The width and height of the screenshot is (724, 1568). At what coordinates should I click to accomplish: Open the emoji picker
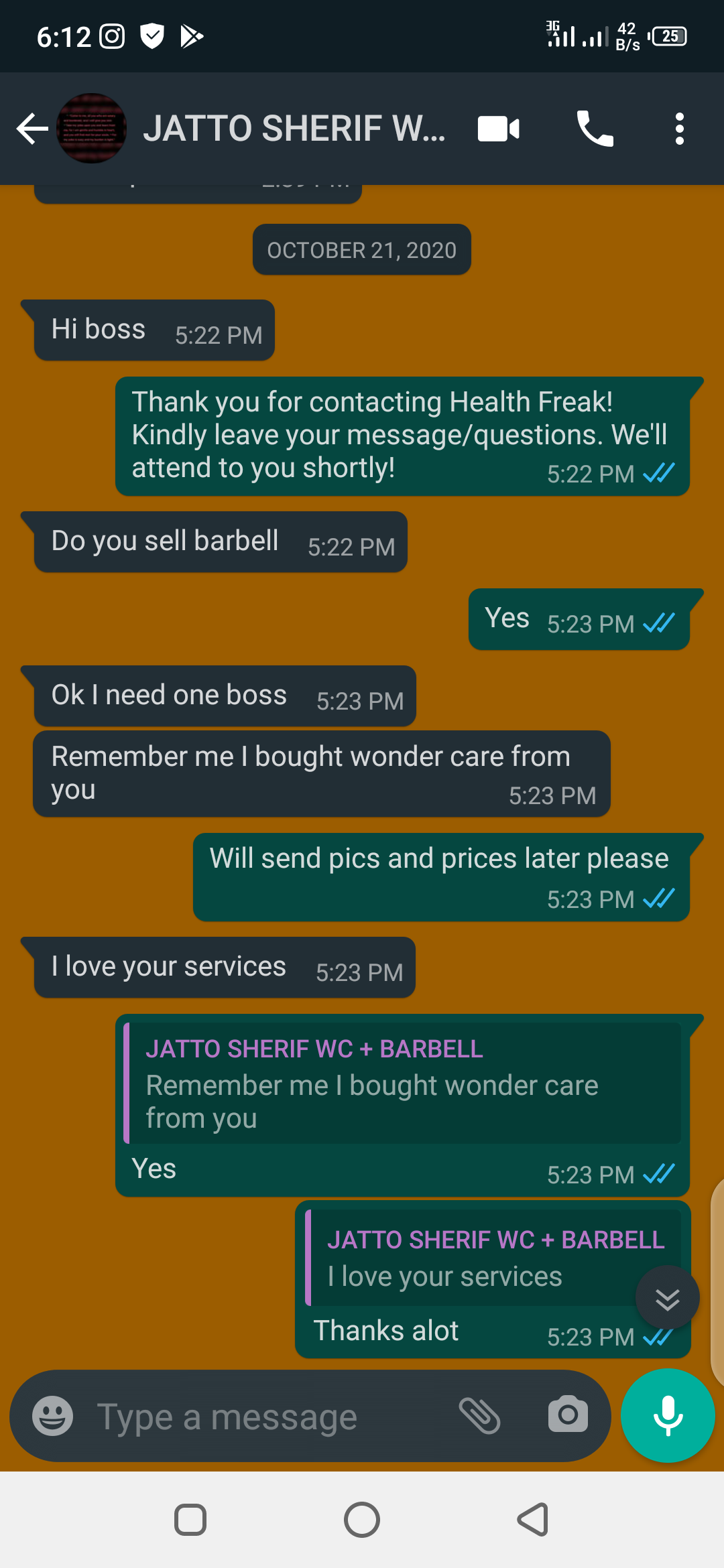[x=53, y=1416]
